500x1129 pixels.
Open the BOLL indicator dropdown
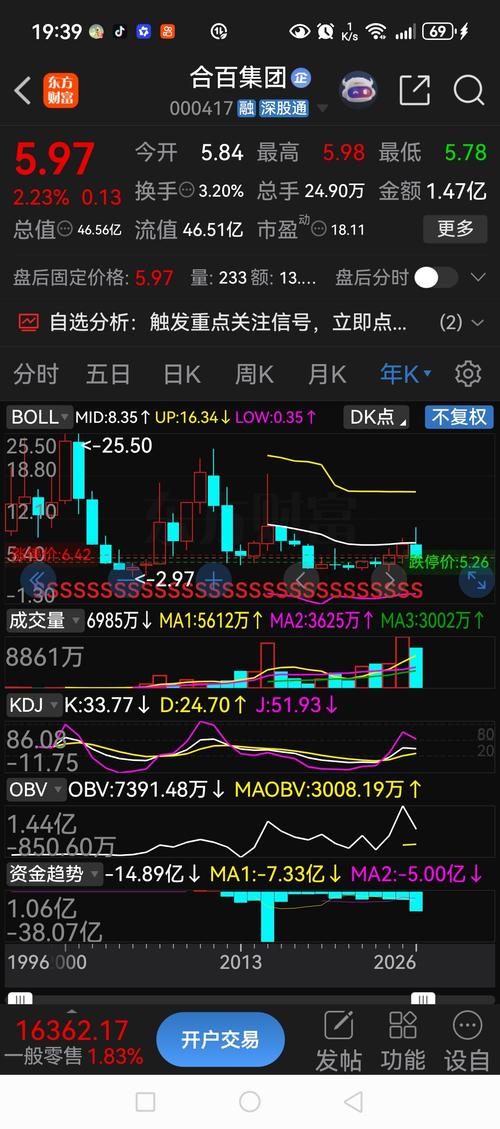click(x=40, y=417)
